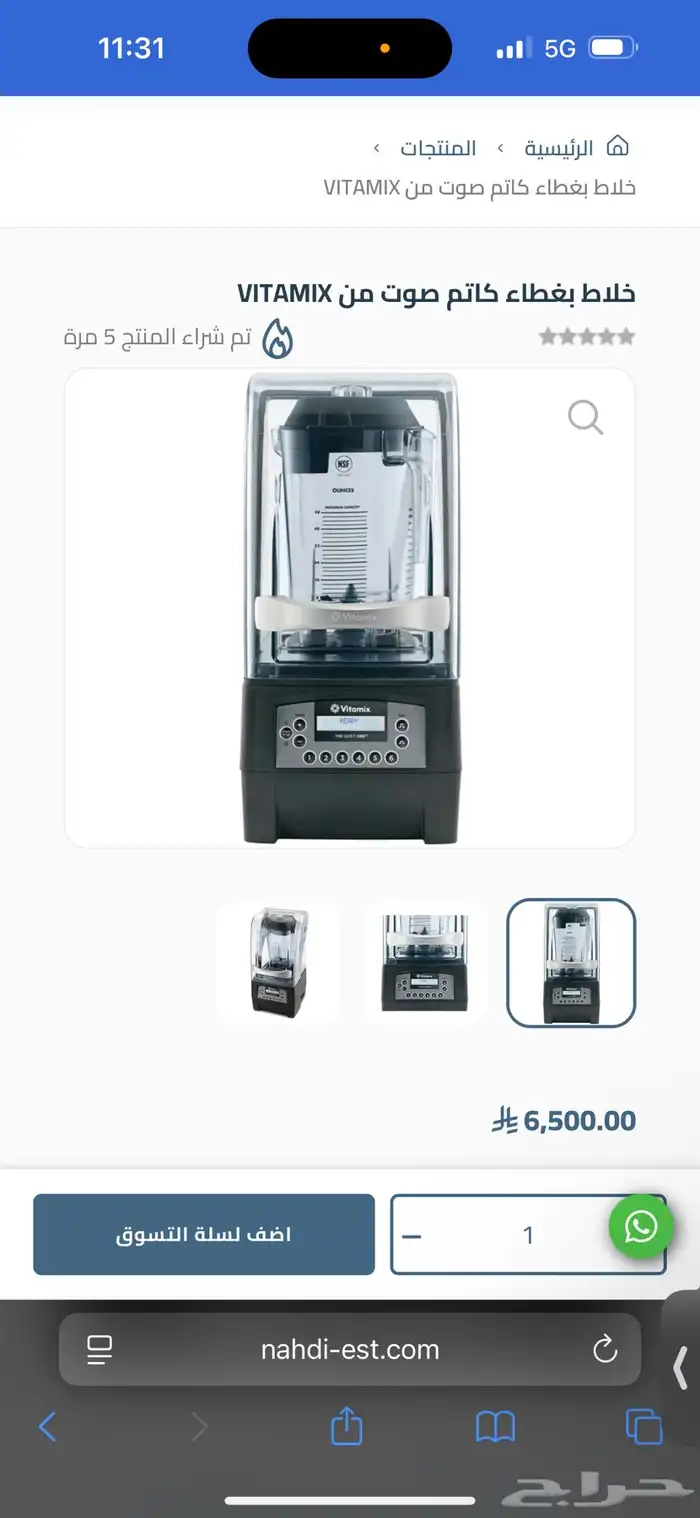Tap اضف لسلة التسوق to add to cart
Viewport: 700px width, 1518px height.
point(204,1234)
